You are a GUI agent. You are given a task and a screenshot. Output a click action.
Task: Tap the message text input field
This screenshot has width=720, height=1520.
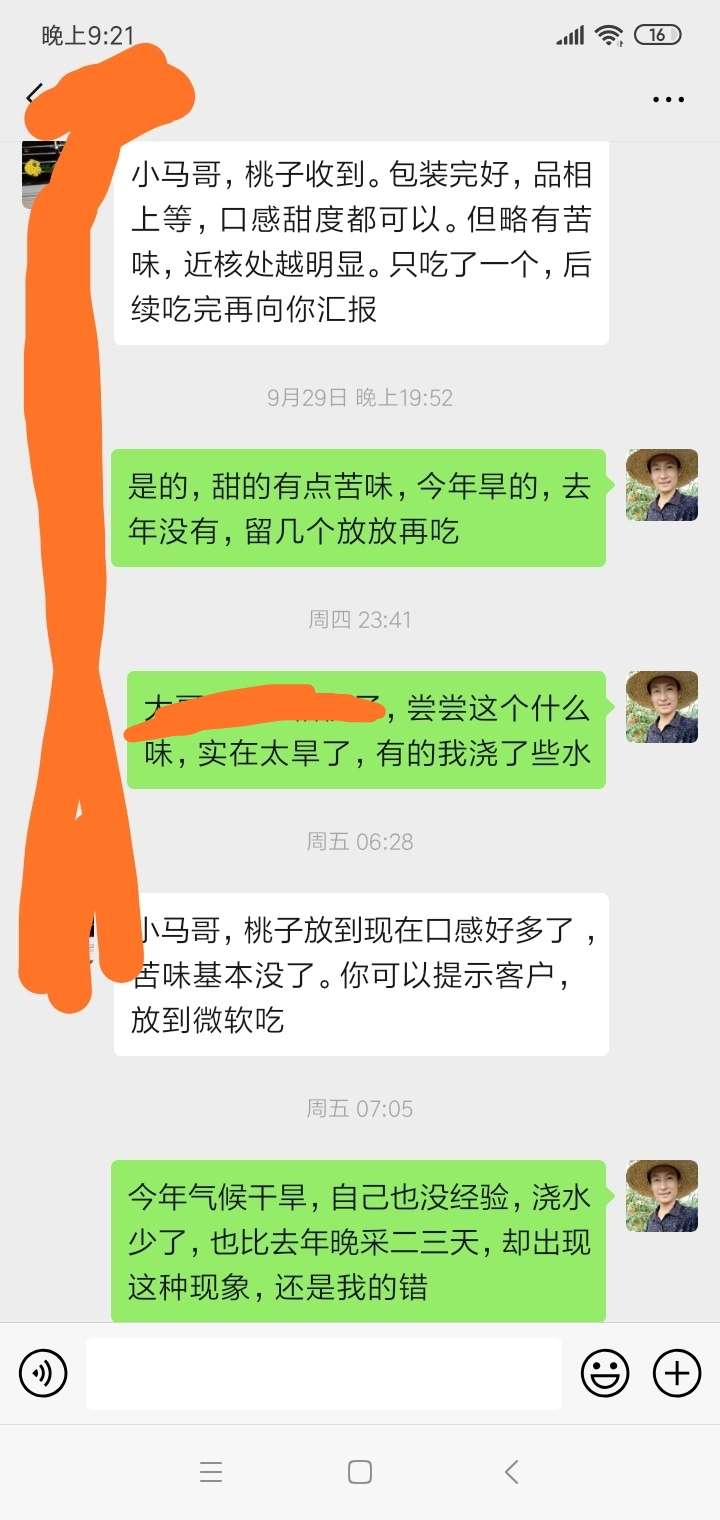coord(323,1373)
